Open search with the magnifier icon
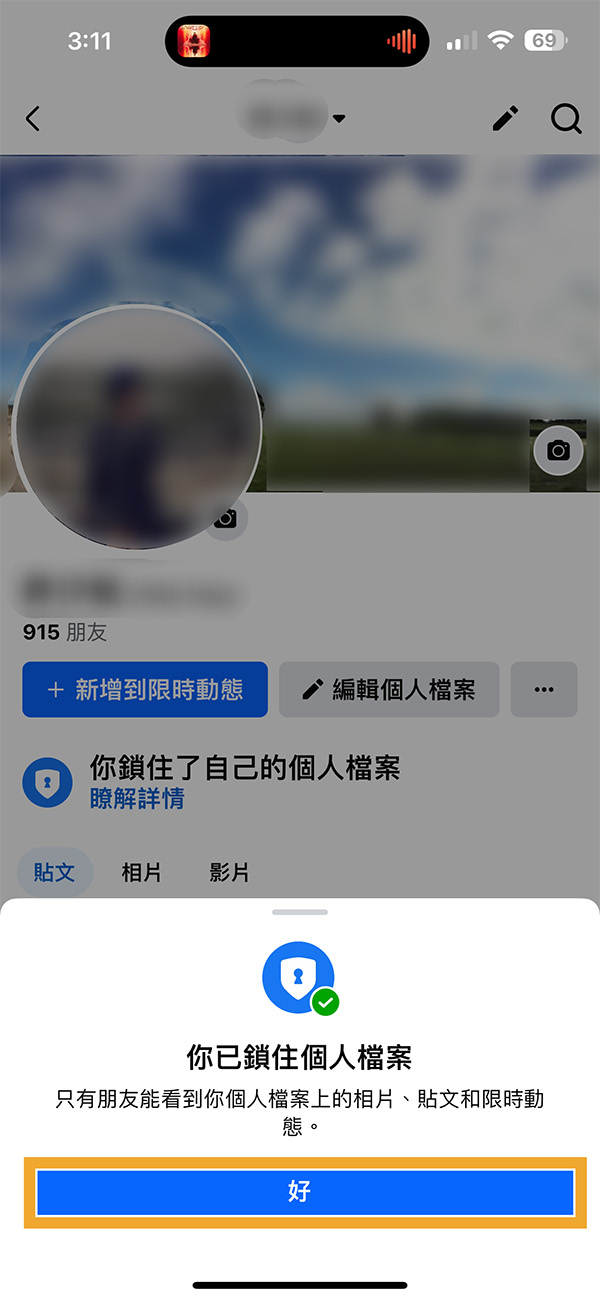 click(566, 119)
